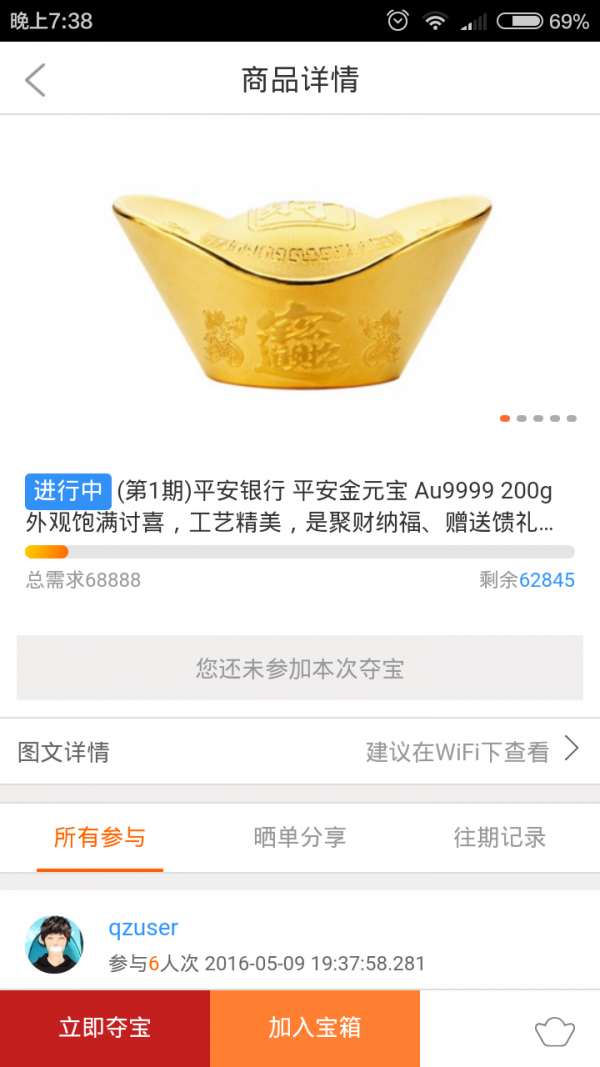Go back from the 商品详情 page
600x1067 pixels.
[36, 80]
